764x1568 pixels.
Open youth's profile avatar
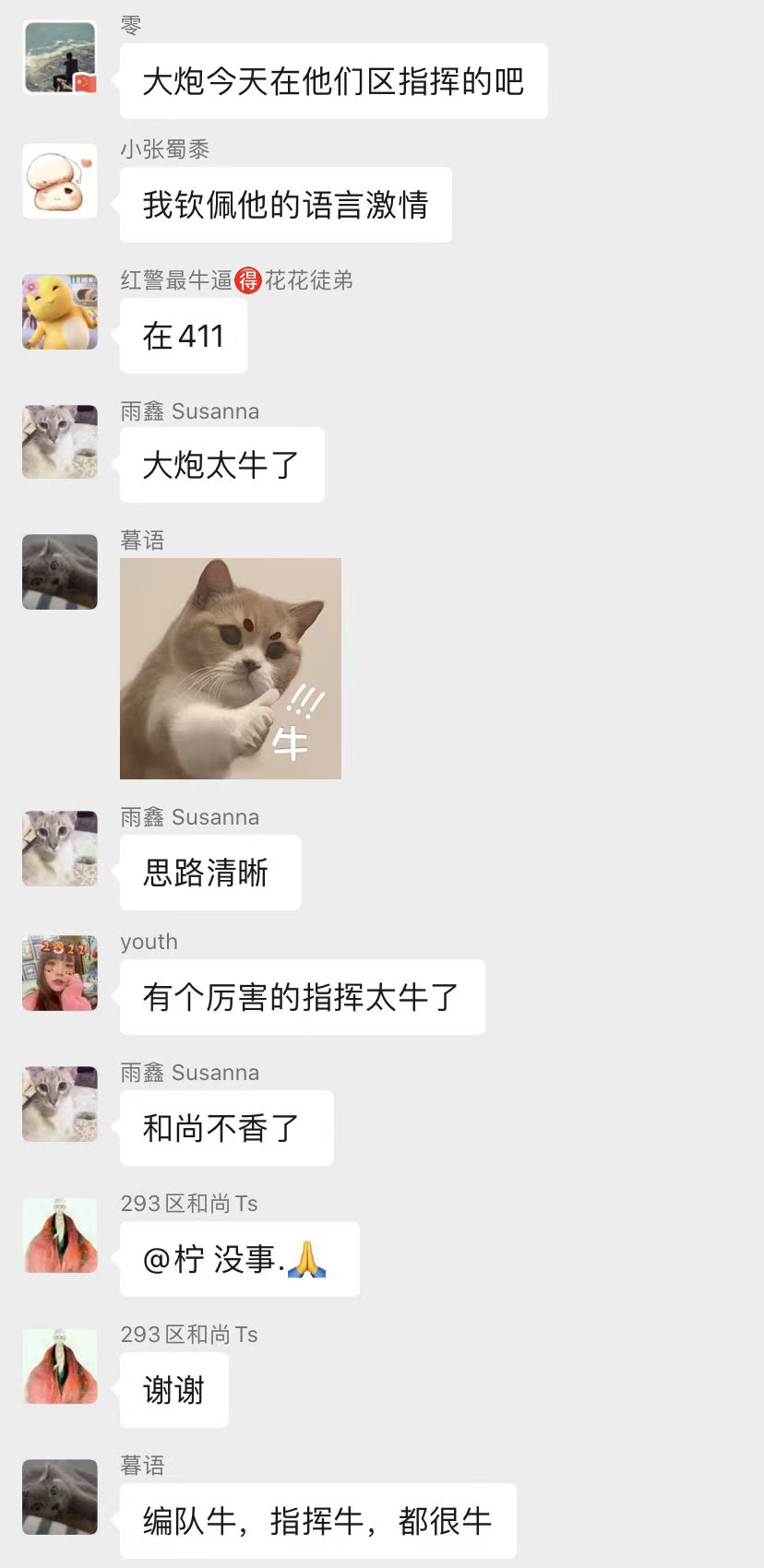pyautogui.click(x=60, y=973)
